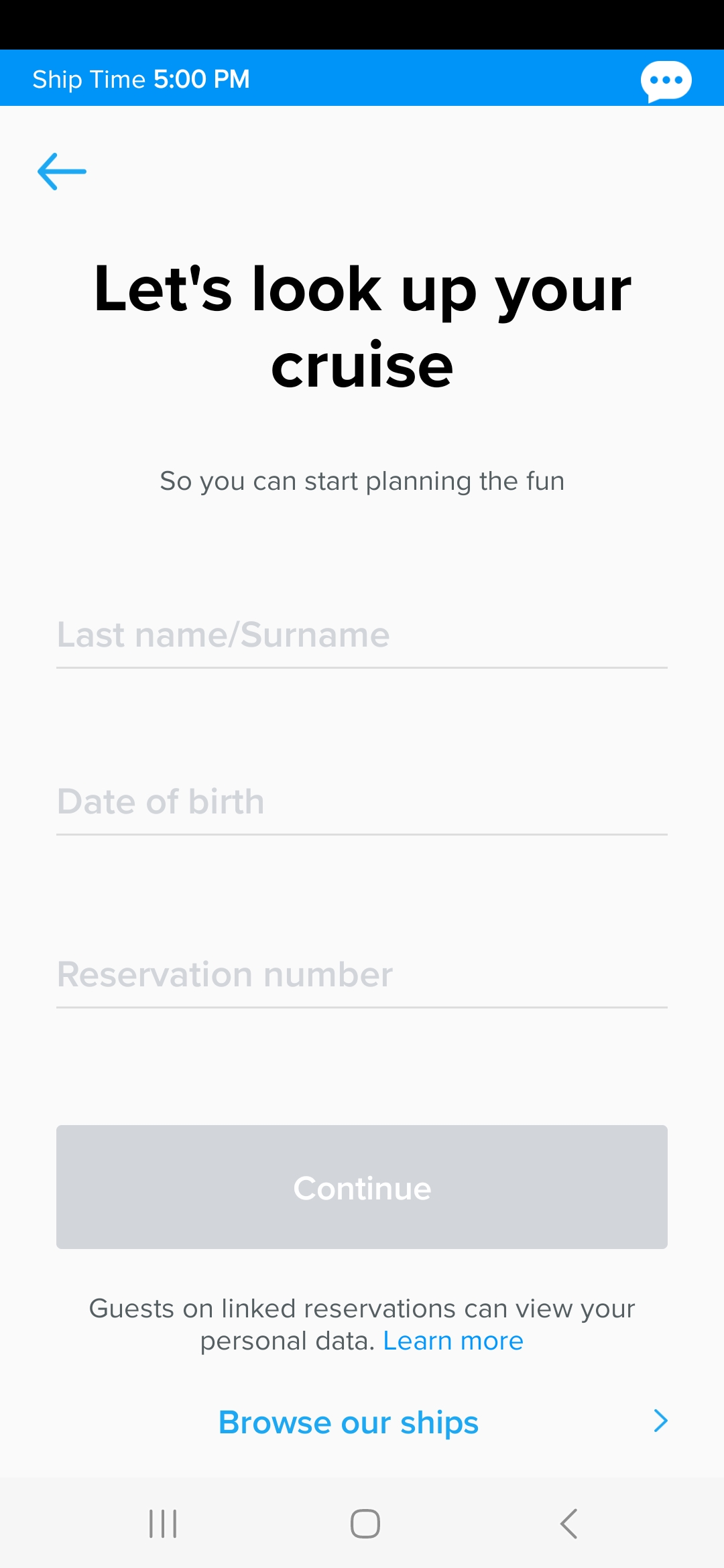The width and height of the screenshot is (724, 1568).
Task: Open the Learn more link
Action: tap(452, 1340)
